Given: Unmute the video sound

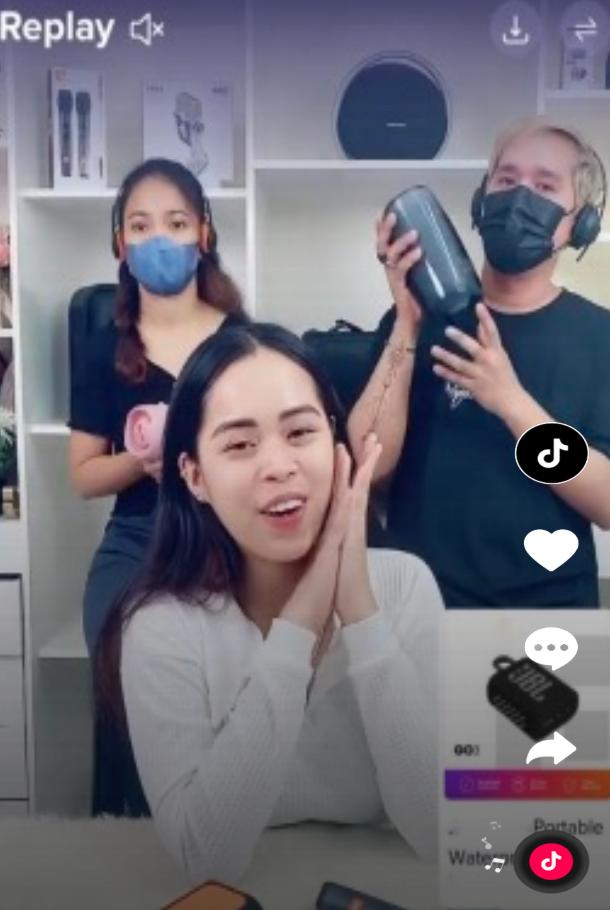Looking at the screenshot, I should [146, 31].
